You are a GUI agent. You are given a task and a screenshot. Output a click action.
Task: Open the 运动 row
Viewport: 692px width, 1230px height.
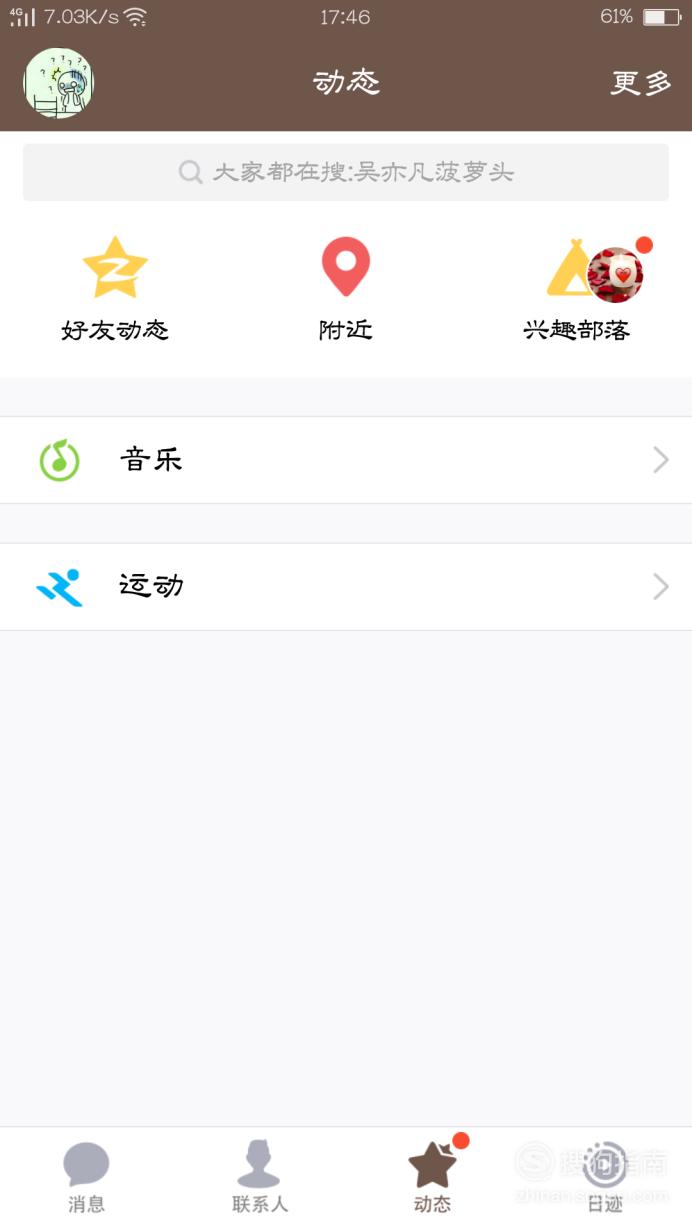click(346, 586)
